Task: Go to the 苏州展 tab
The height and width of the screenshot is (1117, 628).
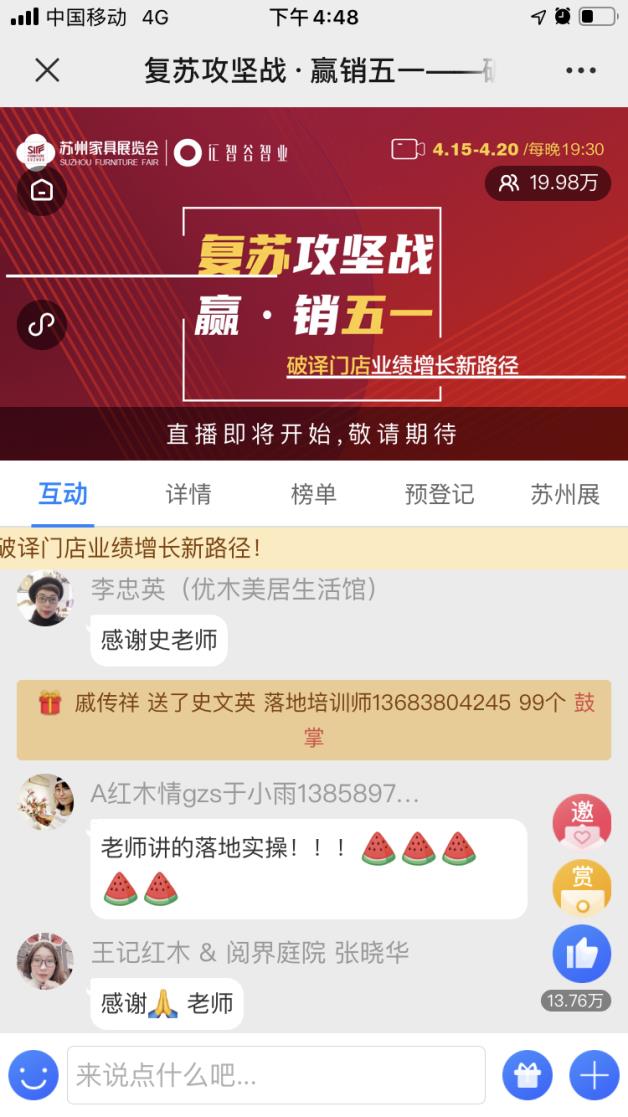Action: tap(565, 494)
